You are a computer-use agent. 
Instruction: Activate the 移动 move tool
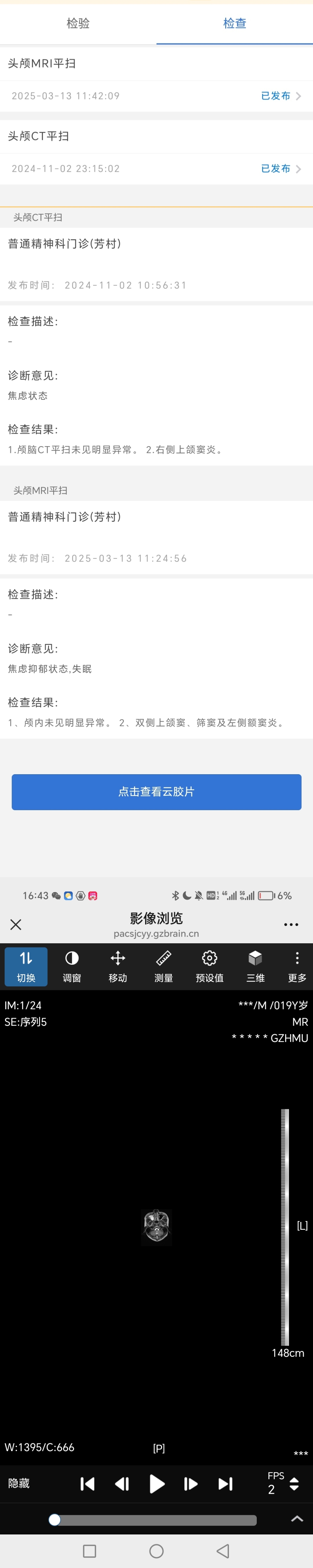(118, 965)
